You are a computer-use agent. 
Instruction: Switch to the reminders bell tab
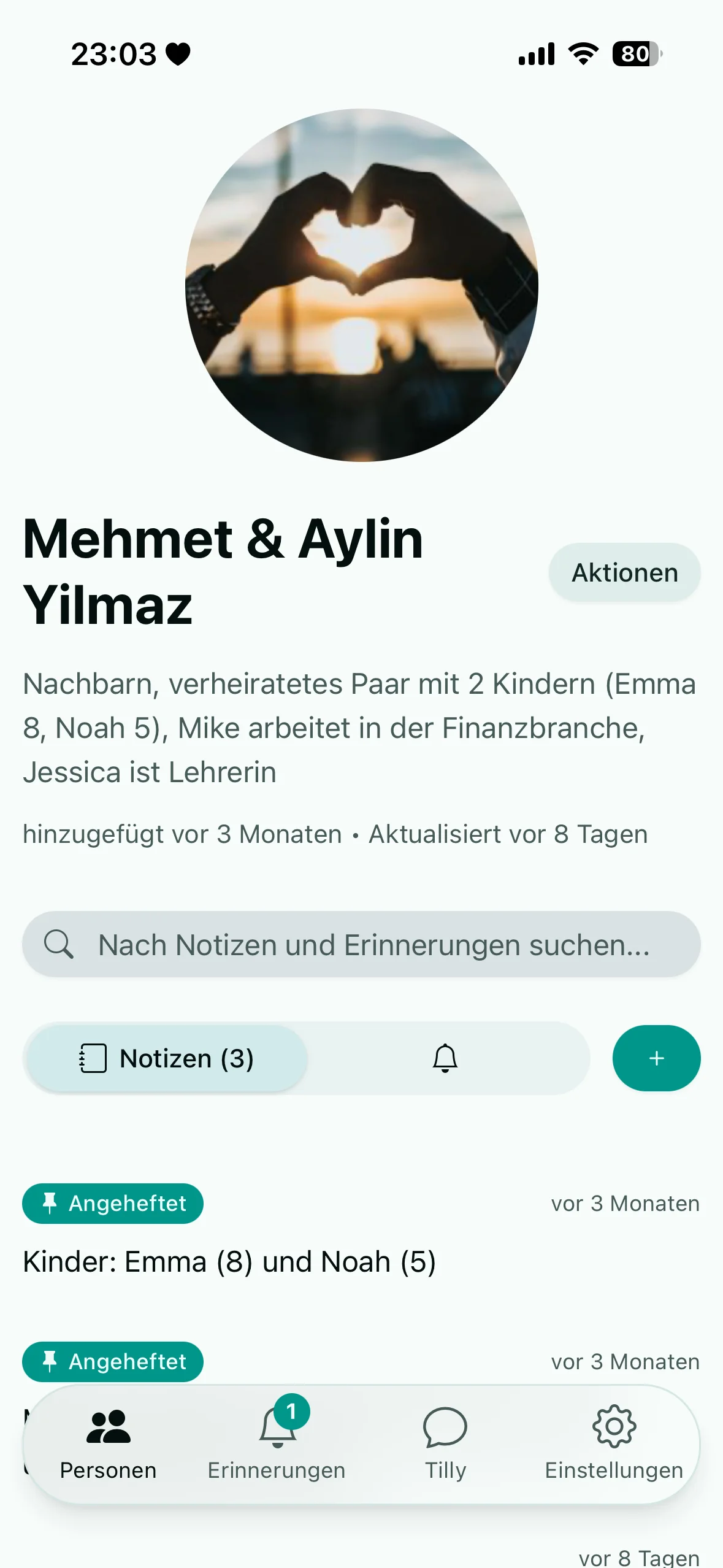445,1058
